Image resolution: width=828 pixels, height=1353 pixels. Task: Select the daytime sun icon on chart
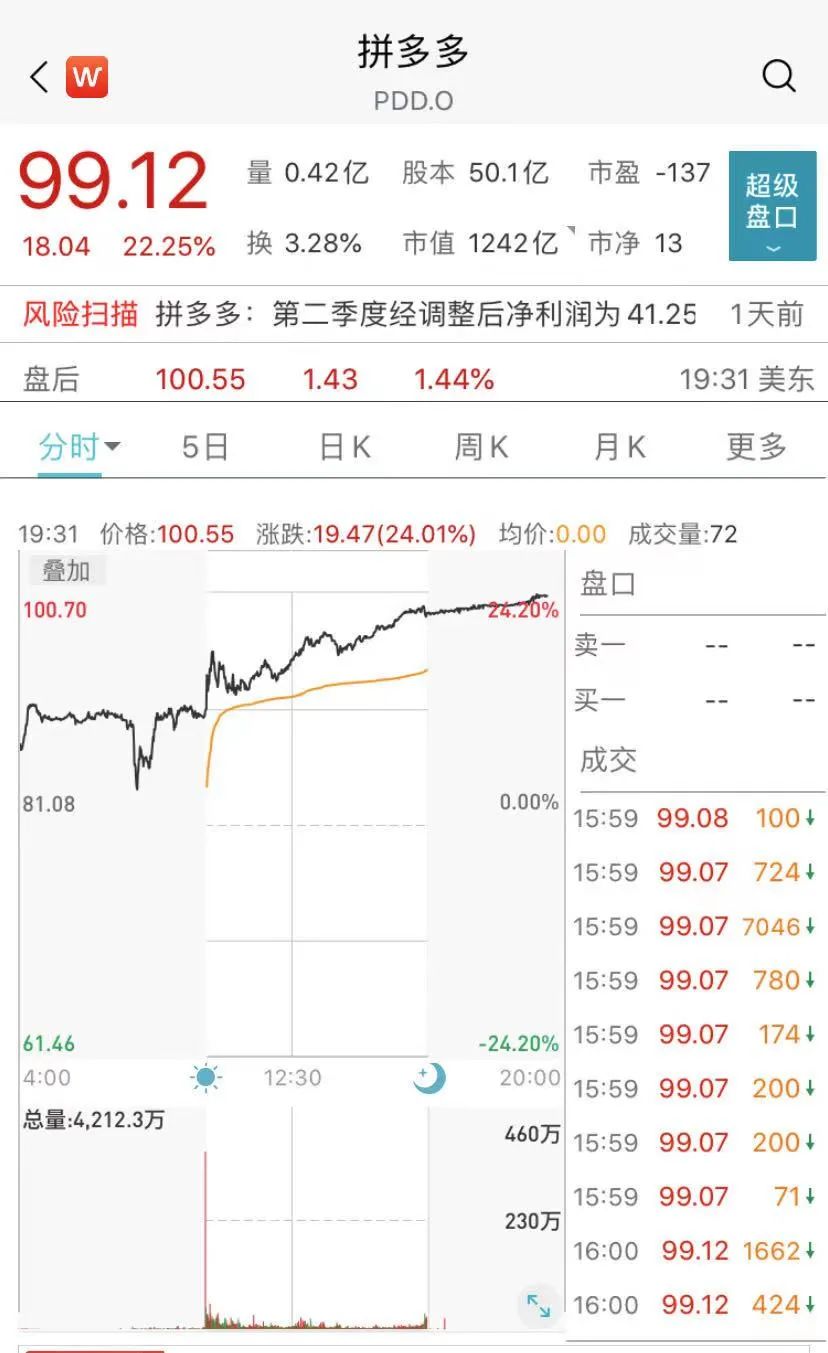coord(204,1078)
